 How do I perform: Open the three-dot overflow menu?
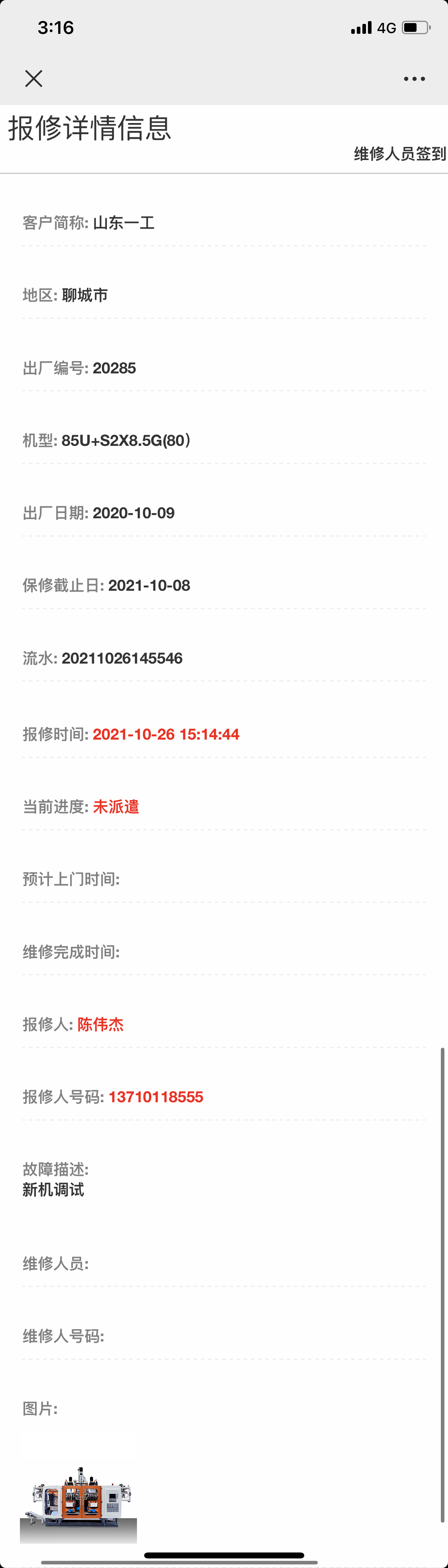[x=414, y=78]
